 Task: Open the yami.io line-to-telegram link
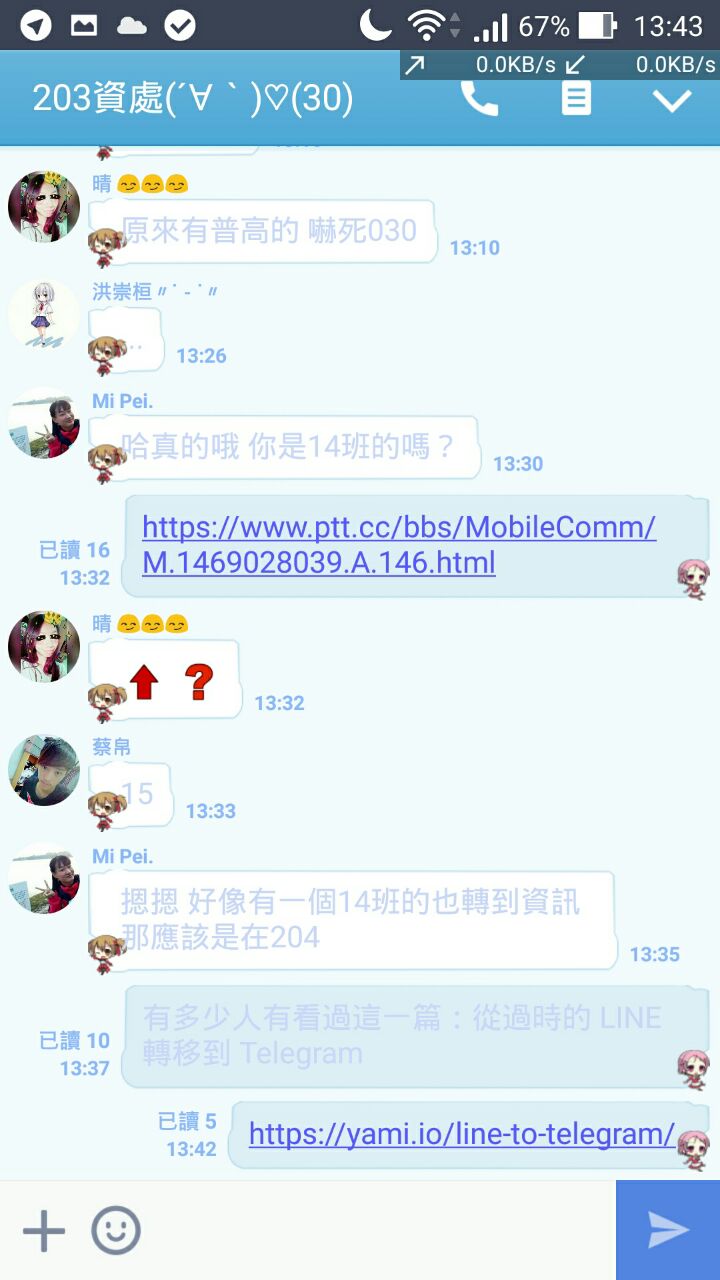pyautogui.click(x=461, y=1133)
